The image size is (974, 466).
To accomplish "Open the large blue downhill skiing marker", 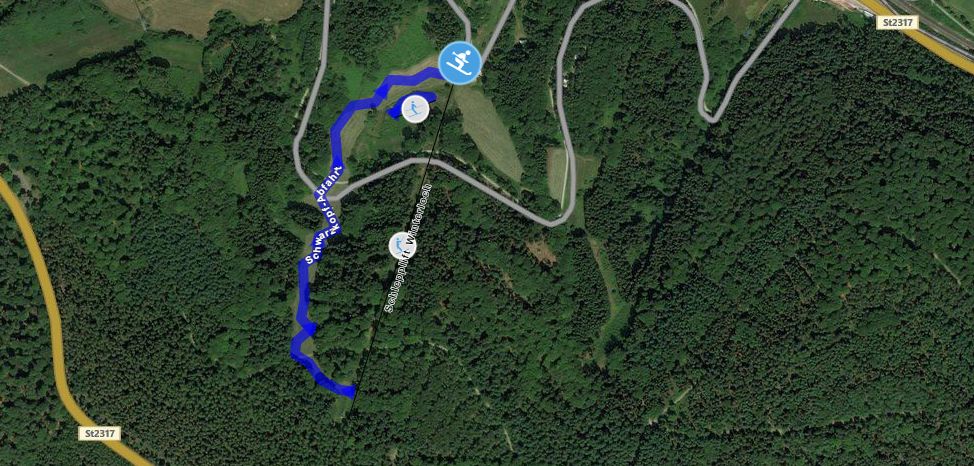I will 459,62.
